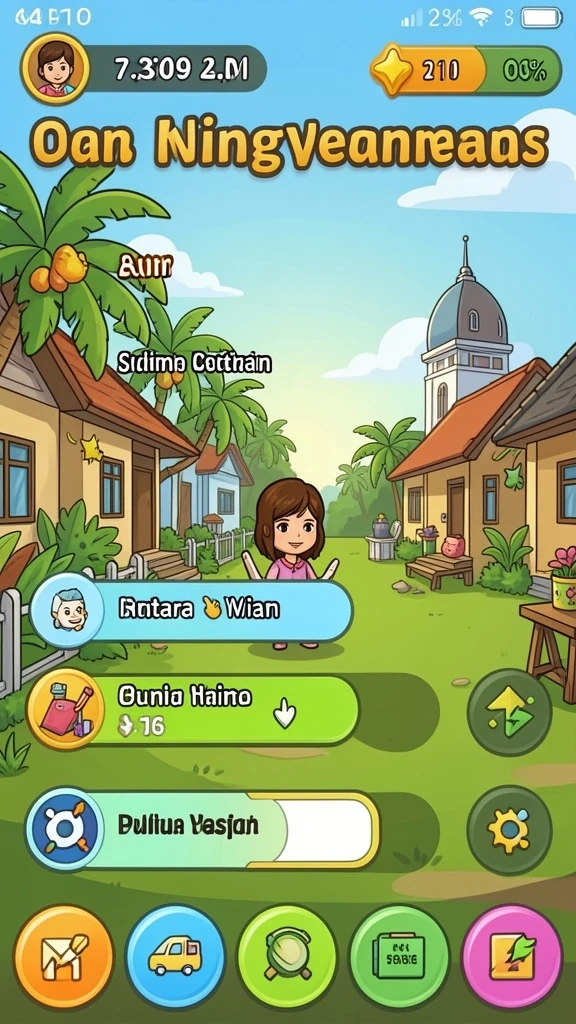Select the Rintara Wian row
Viewport: 576px width, 1024px height.
click(x=192, y=610)
